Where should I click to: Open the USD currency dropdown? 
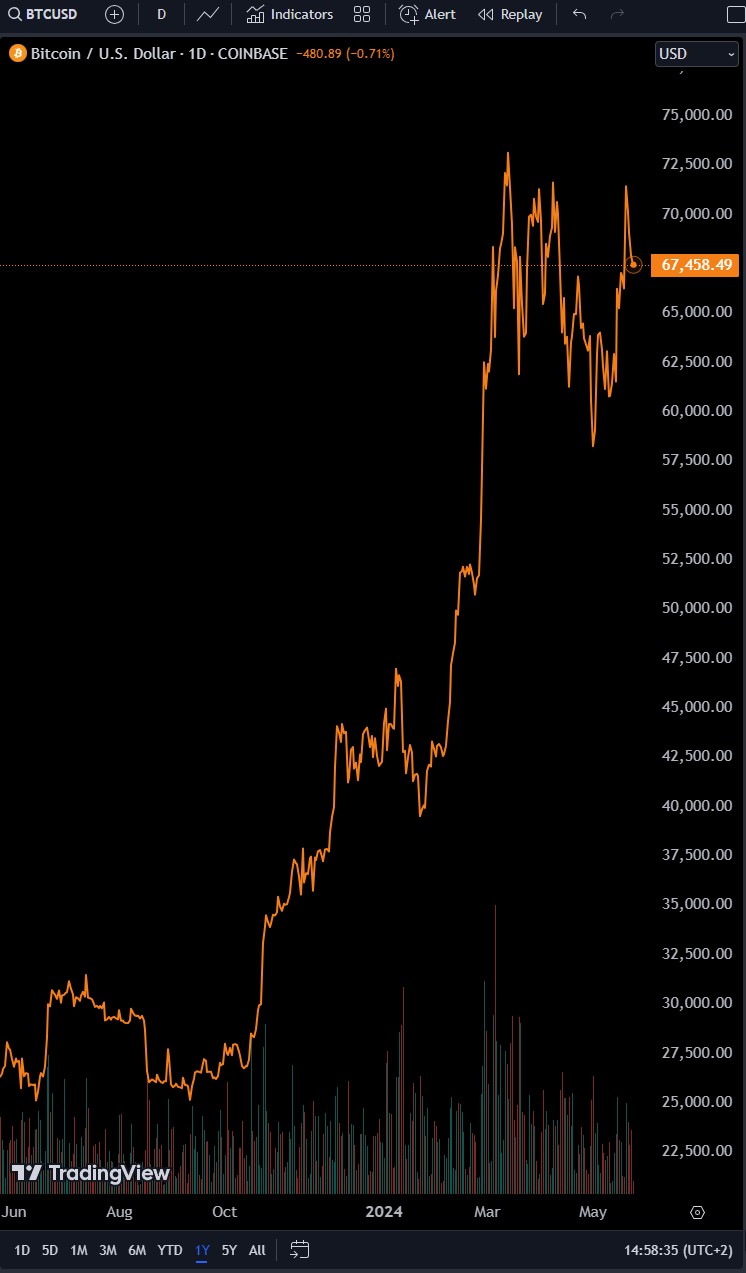tap(691, 54)
